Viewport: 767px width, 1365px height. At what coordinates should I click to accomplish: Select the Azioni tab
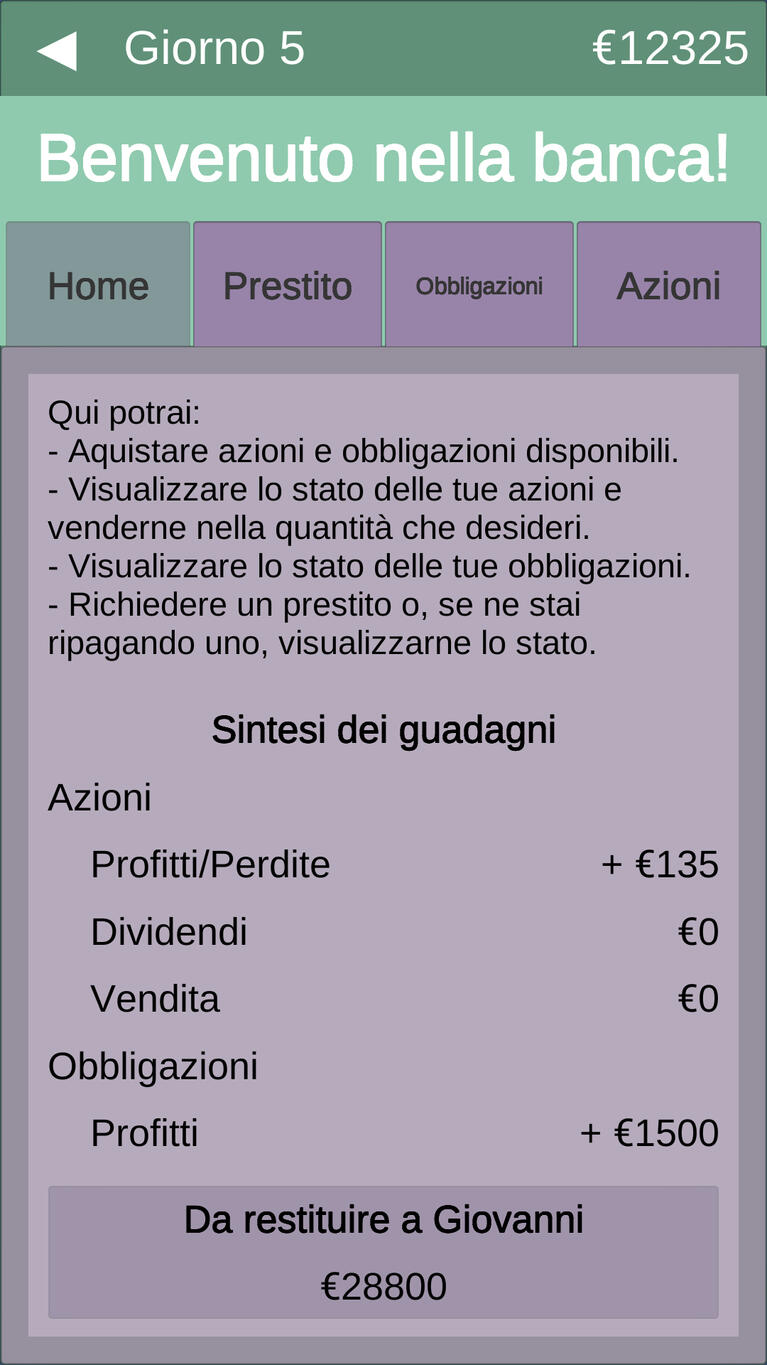click(670, 285)
